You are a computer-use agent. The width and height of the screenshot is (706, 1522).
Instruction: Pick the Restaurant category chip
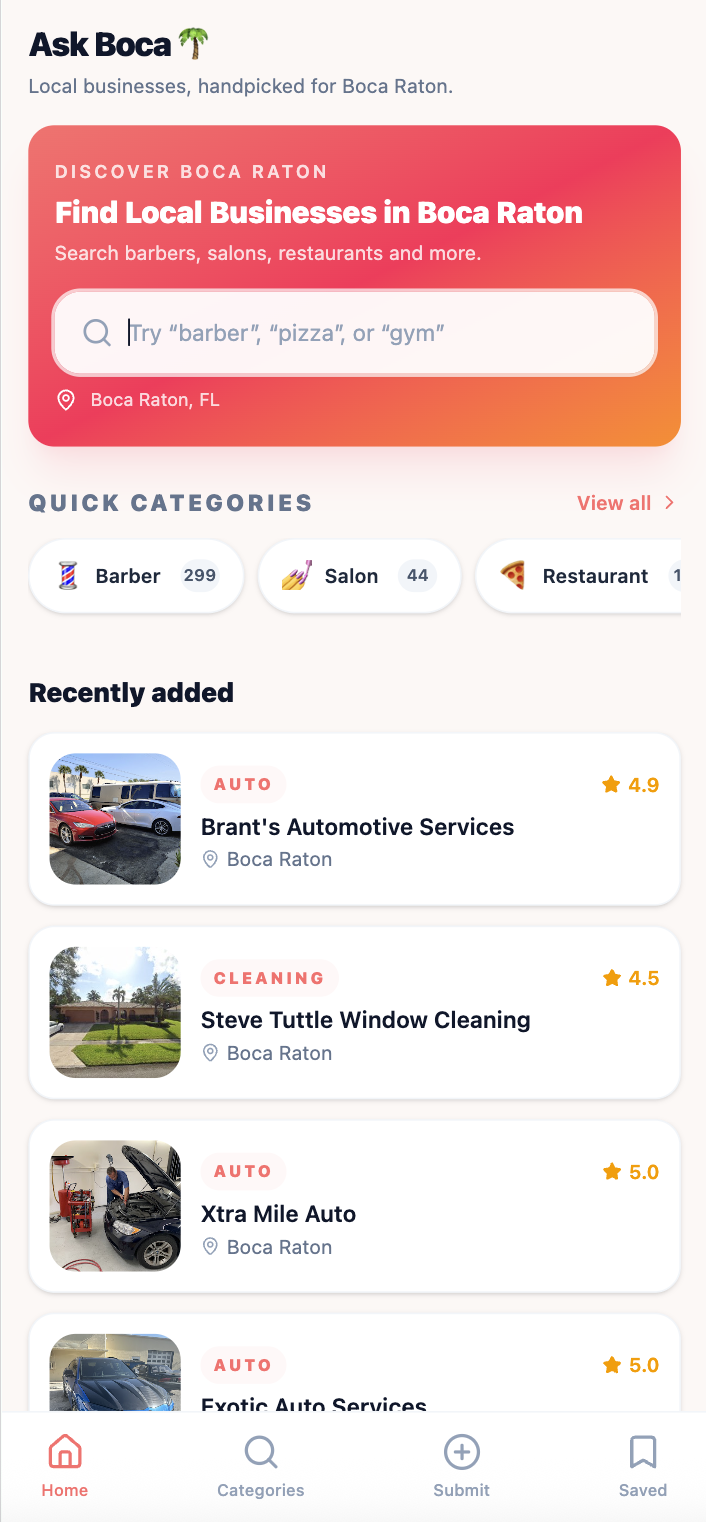coord(580,576)
